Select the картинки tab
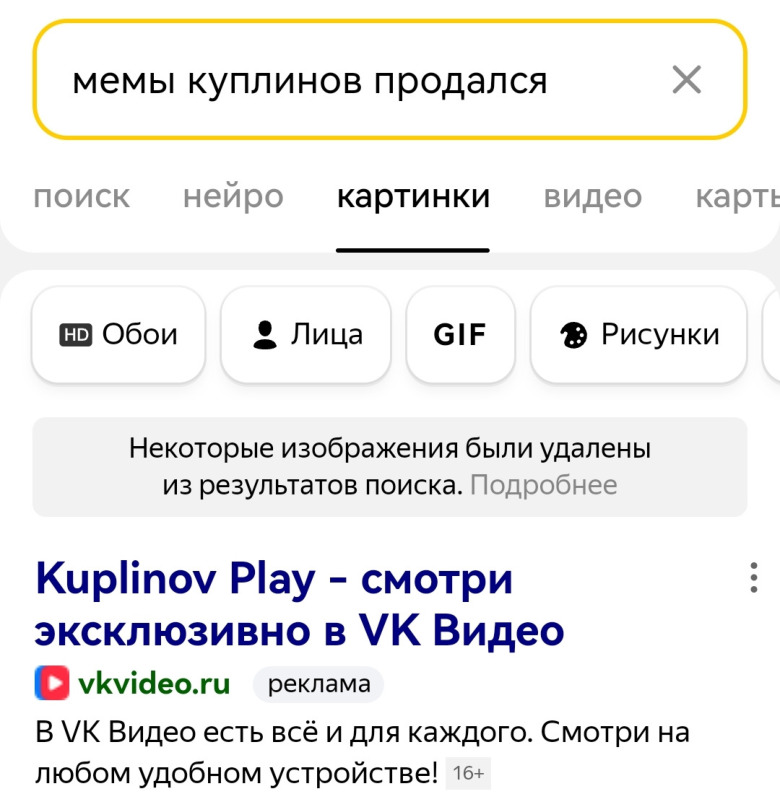This screenshot has width=780, height=807. click(413, 197)
